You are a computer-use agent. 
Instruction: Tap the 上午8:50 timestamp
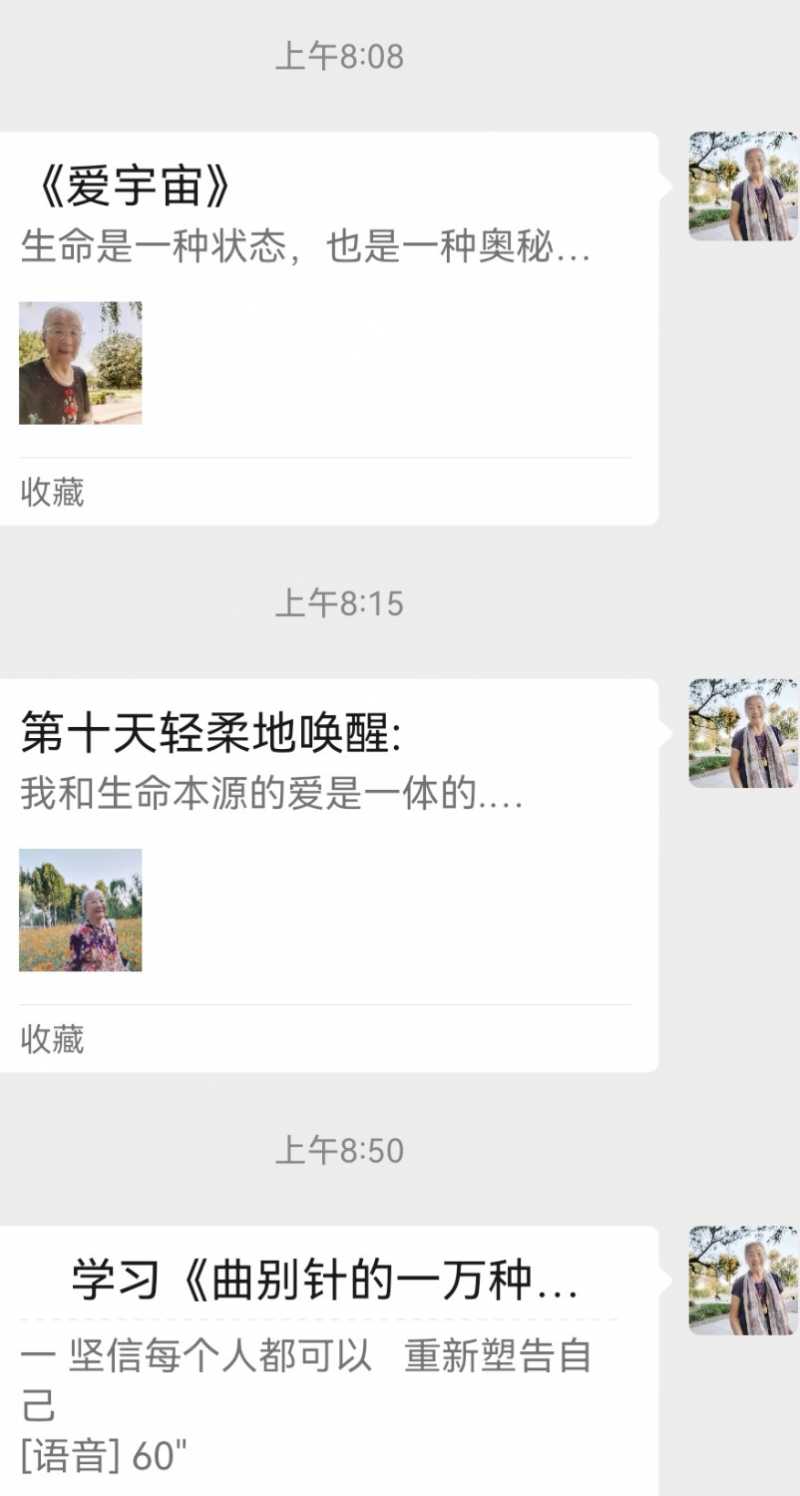(339, 1151)
